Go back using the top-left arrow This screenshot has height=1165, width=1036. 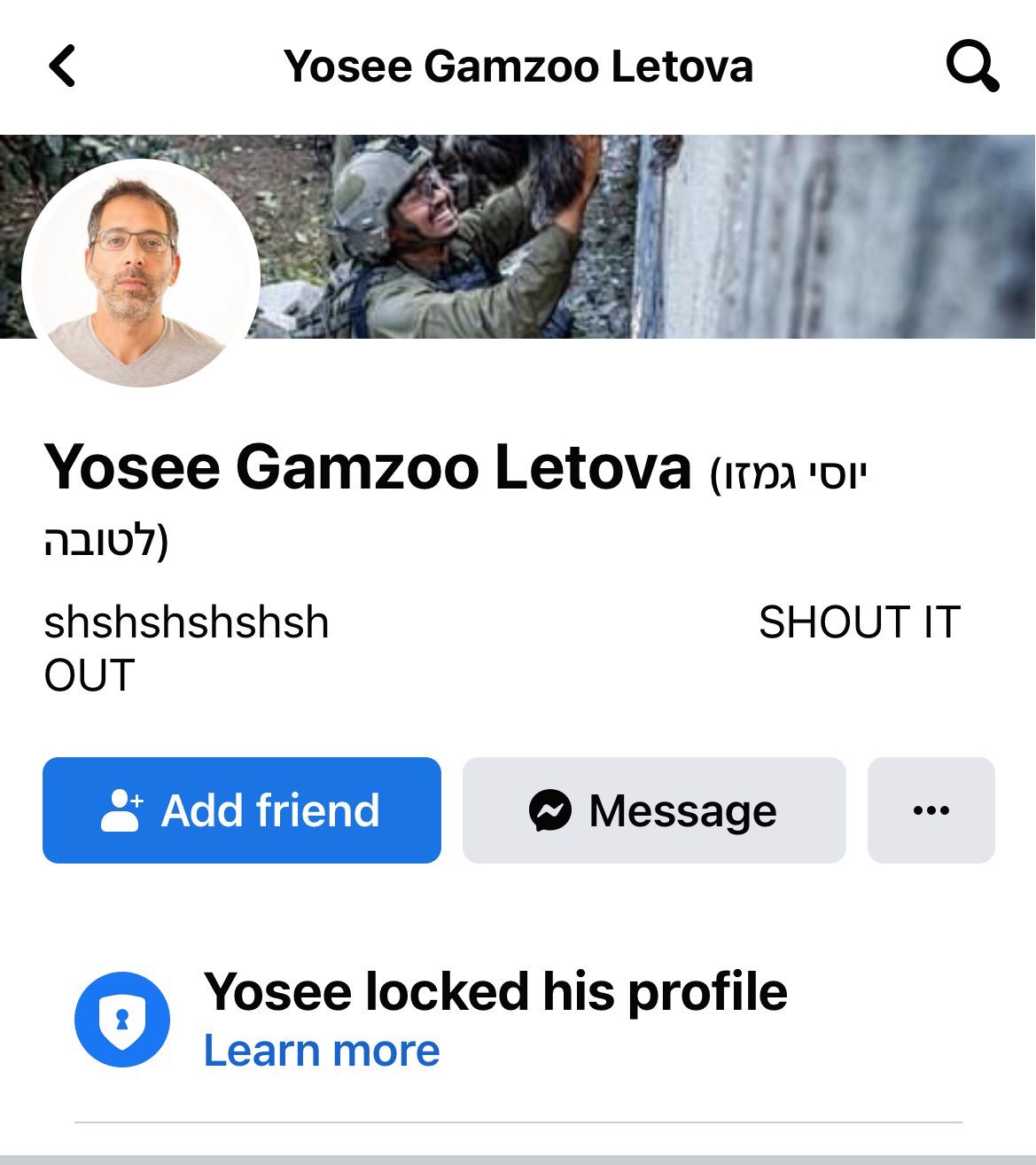[62, 66]
